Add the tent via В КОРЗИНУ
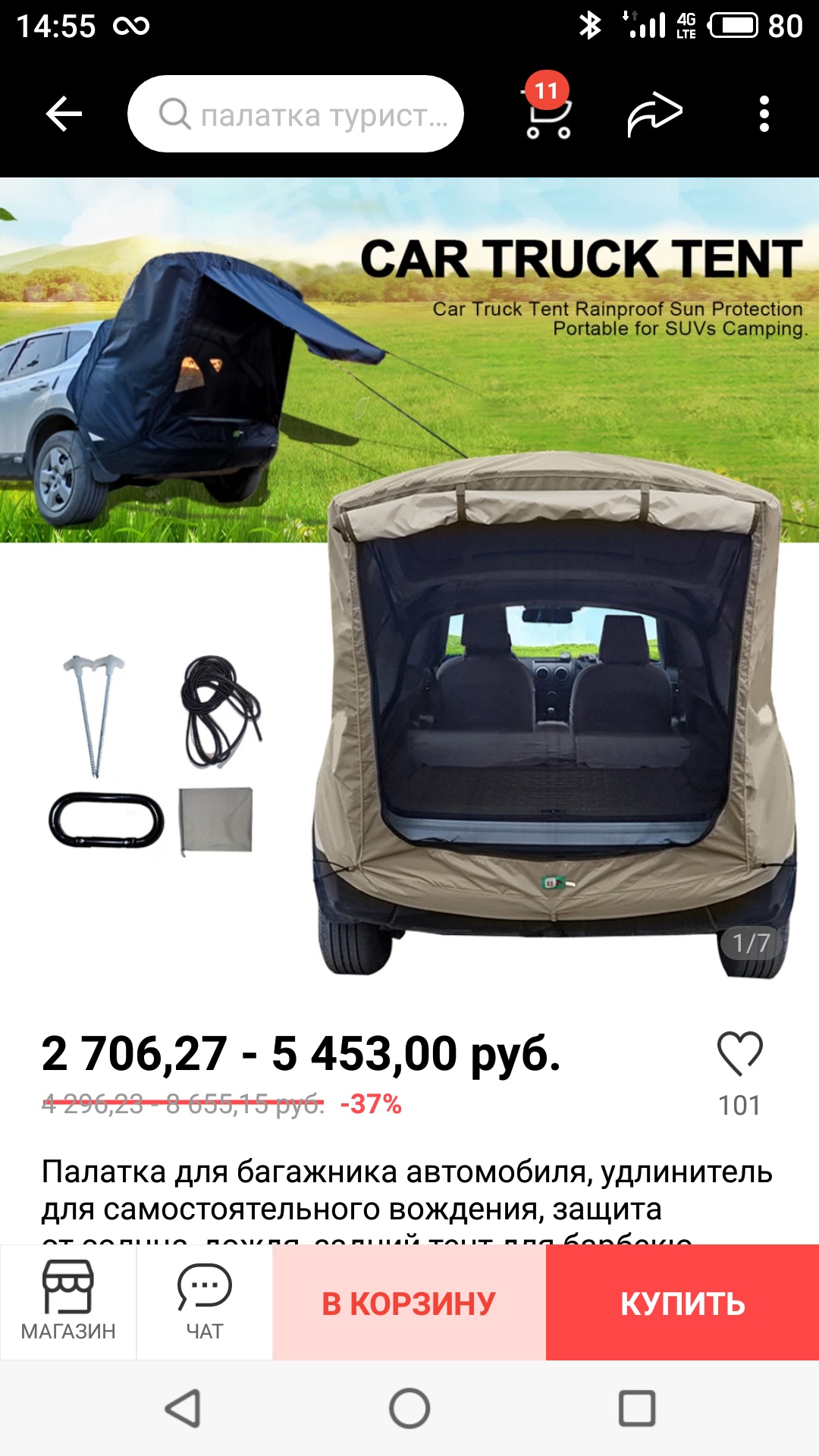 tap(409, 1303)
